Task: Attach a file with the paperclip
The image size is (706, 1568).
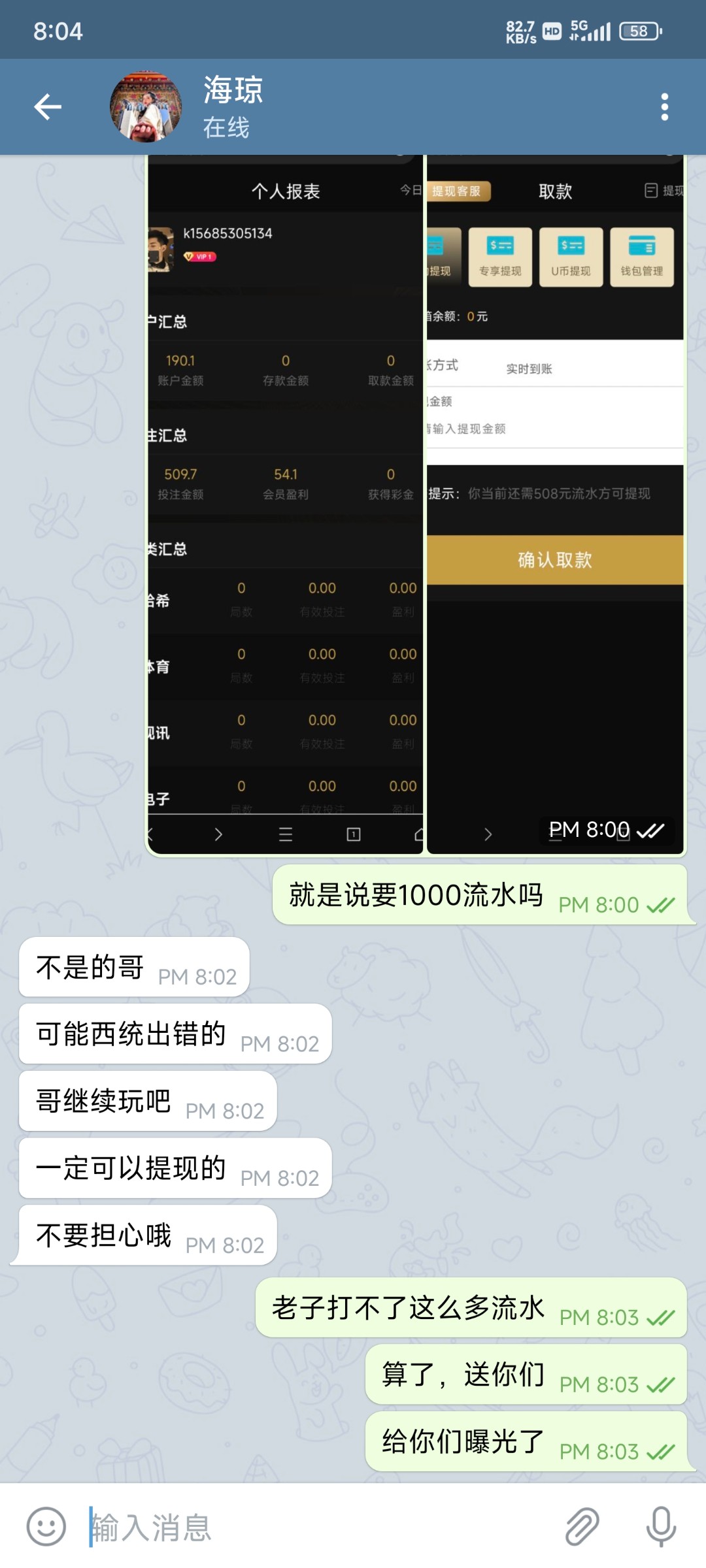Action: (x=581, y=1527)
